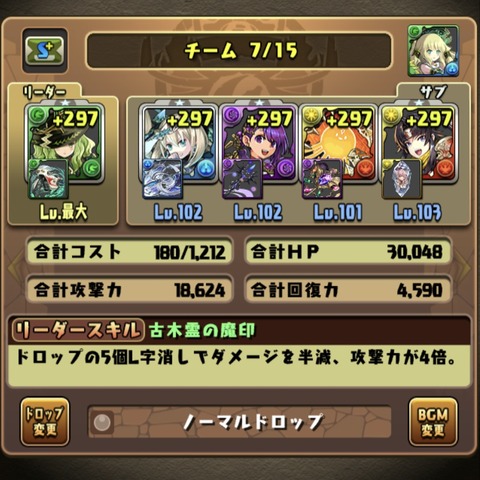
Task: Tap the helper monster icon at top right
Action: [433, 50]
